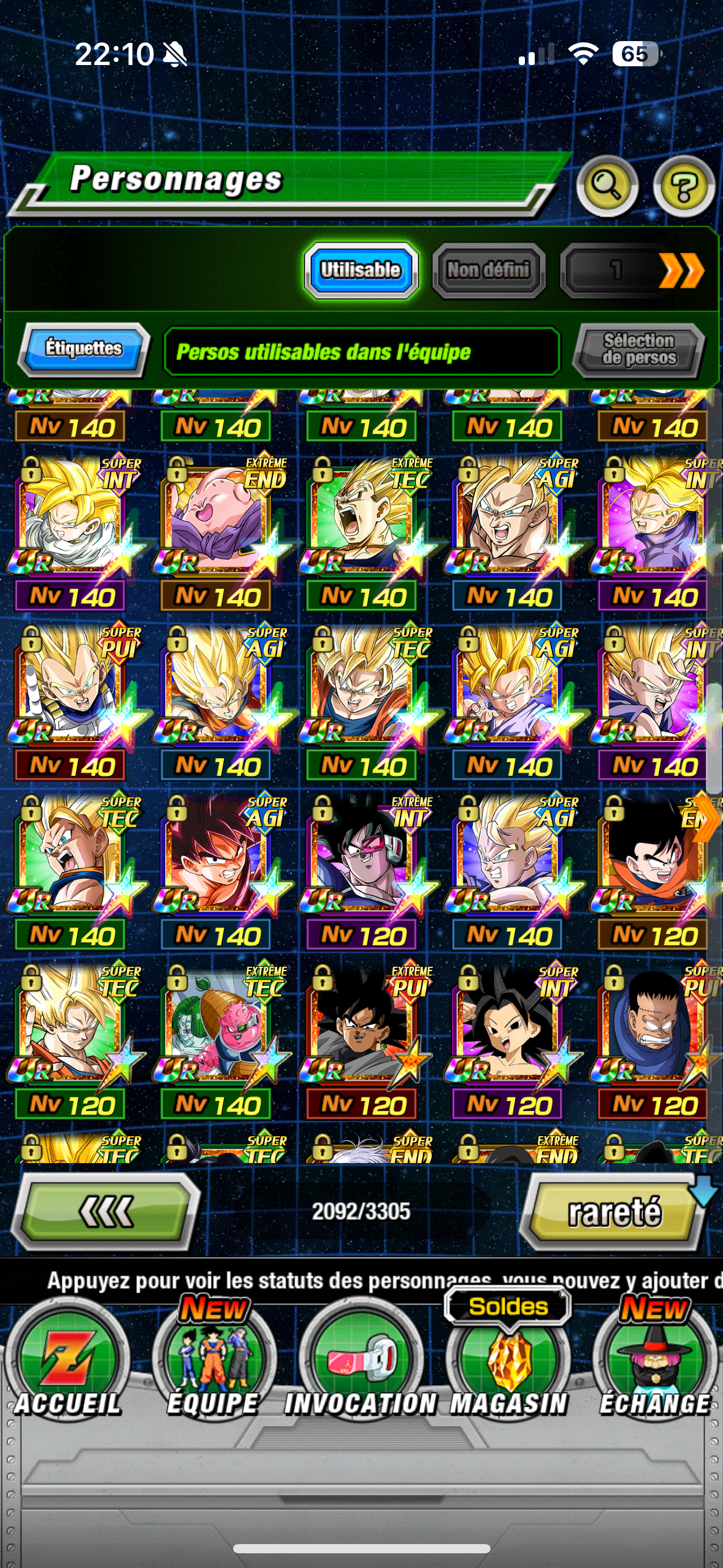Open the question mark help icon
This screenshot has height=1568, width=723.
point(684,186)
